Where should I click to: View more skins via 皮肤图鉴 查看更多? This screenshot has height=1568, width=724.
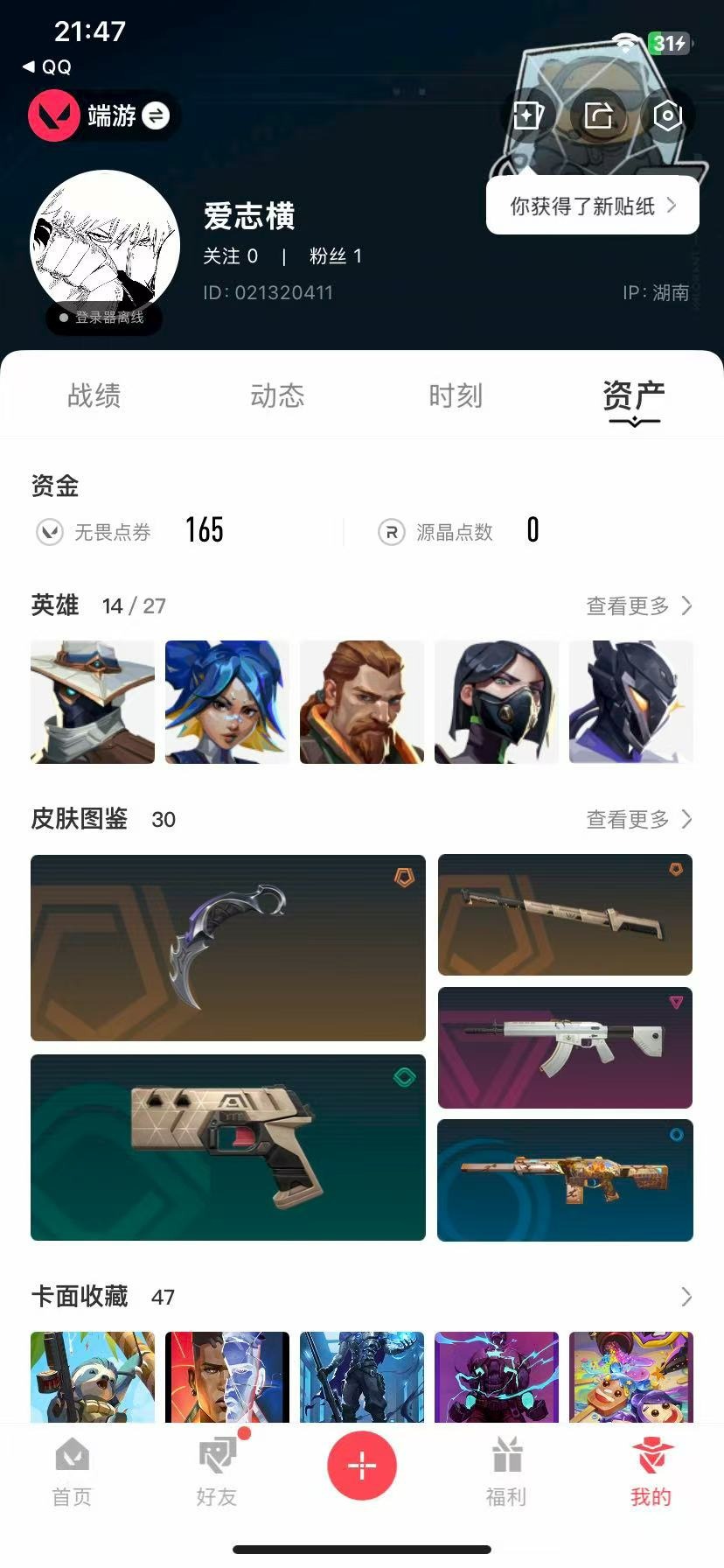(638, 819)
